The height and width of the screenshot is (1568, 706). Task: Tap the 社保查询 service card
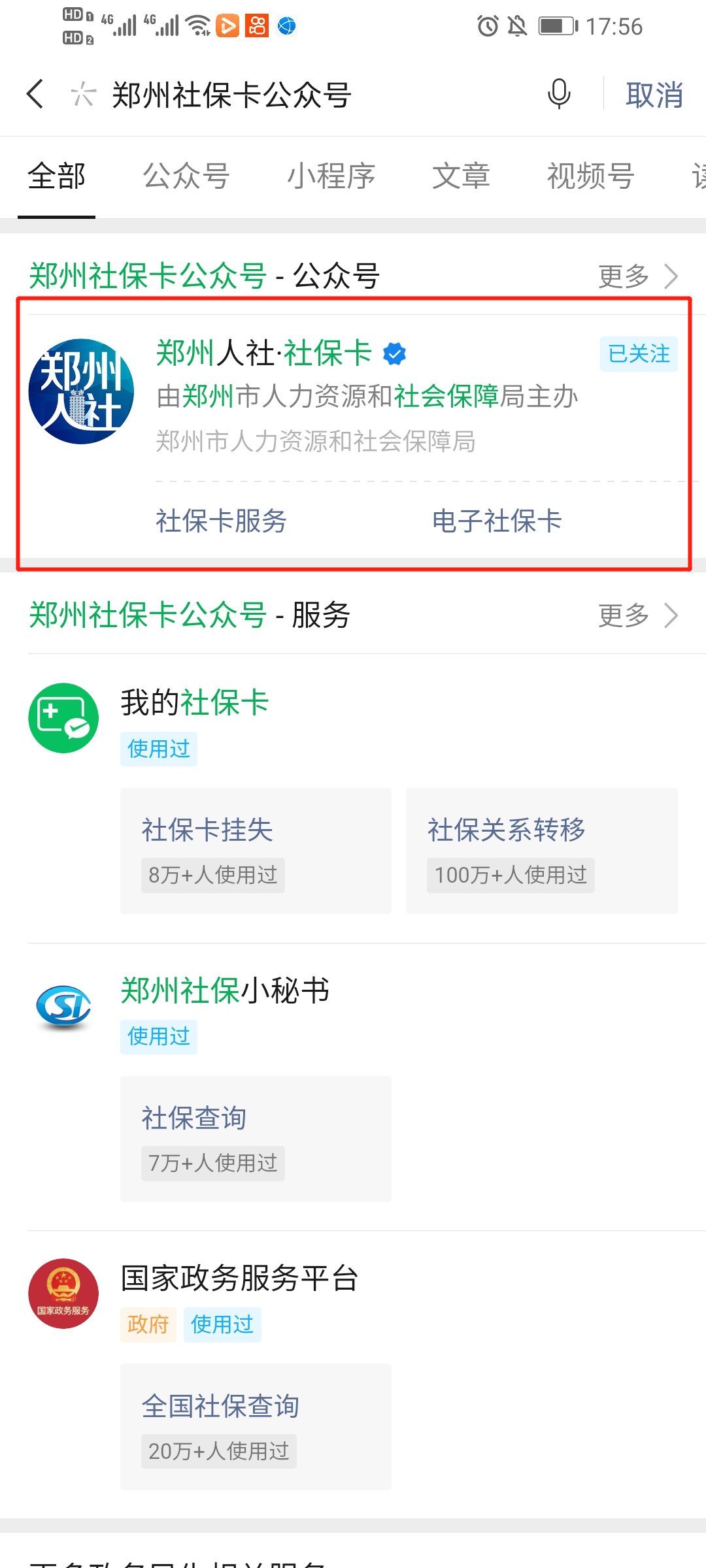point(256,1139)
